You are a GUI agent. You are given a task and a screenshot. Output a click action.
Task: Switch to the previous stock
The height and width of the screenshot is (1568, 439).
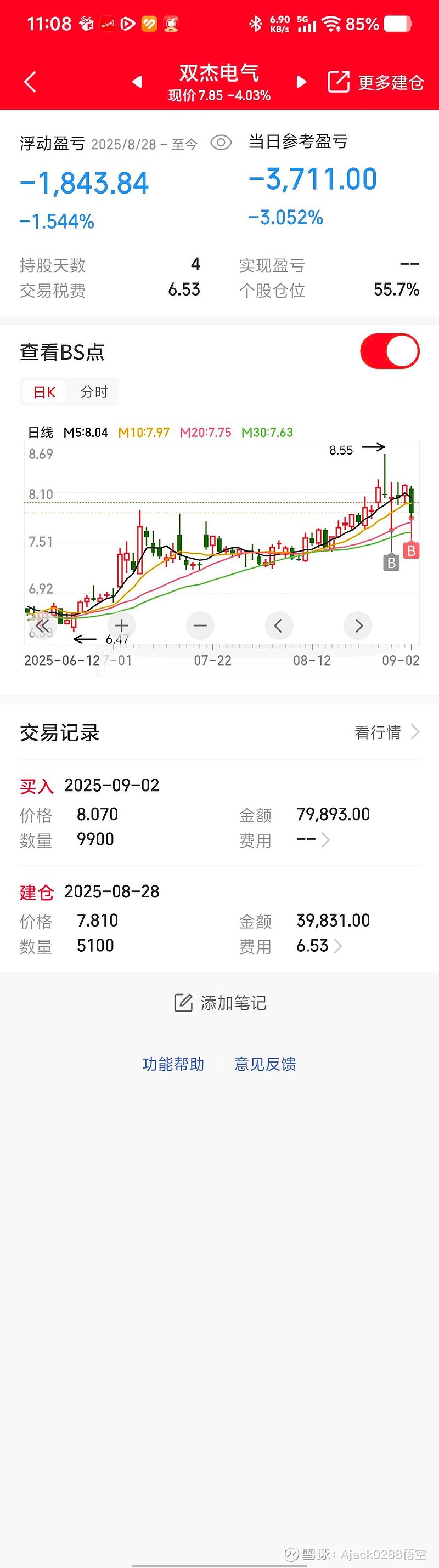(x=137, y=82)
